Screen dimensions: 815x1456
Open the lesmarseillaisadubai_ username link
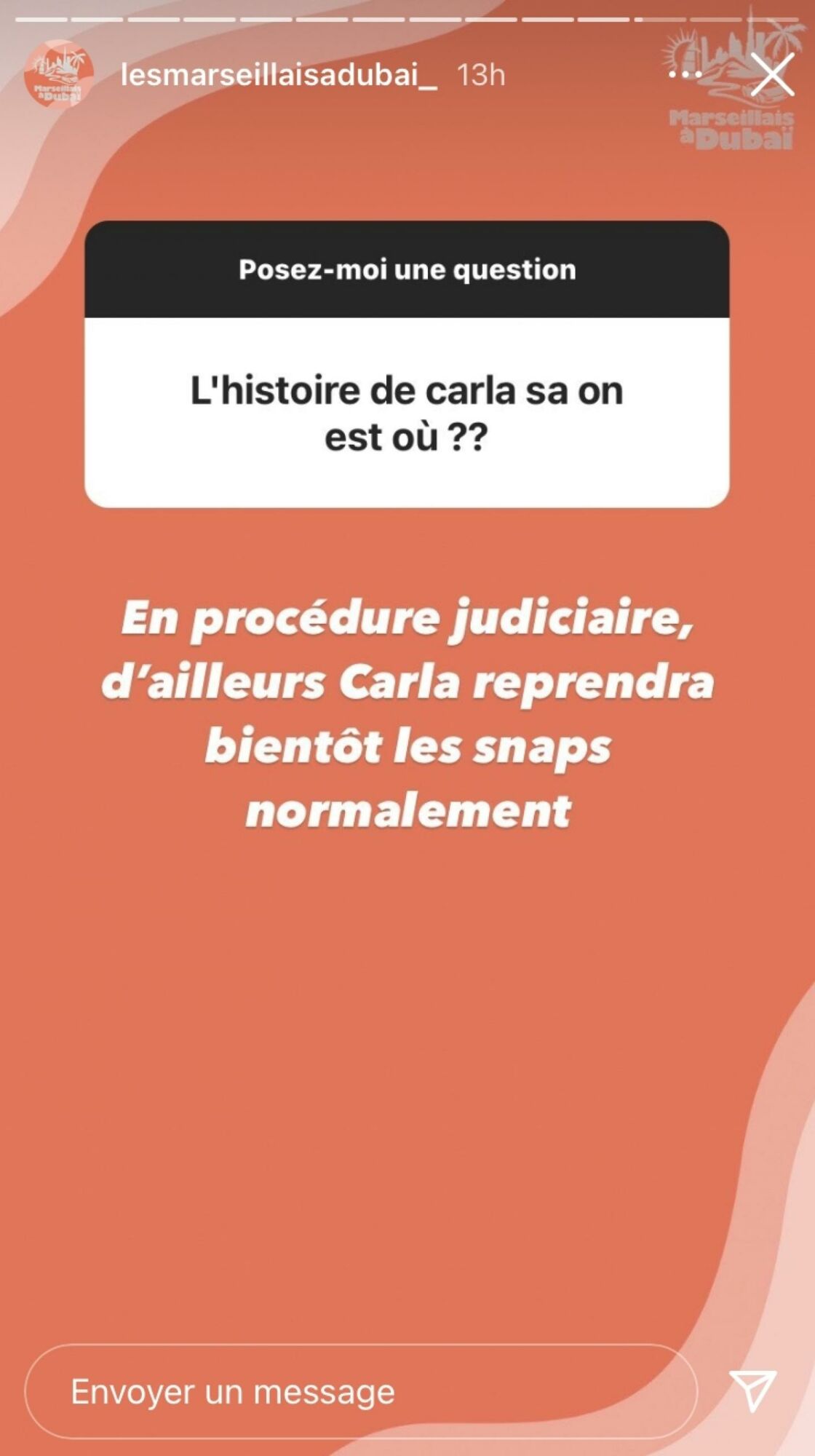[279, 74]
